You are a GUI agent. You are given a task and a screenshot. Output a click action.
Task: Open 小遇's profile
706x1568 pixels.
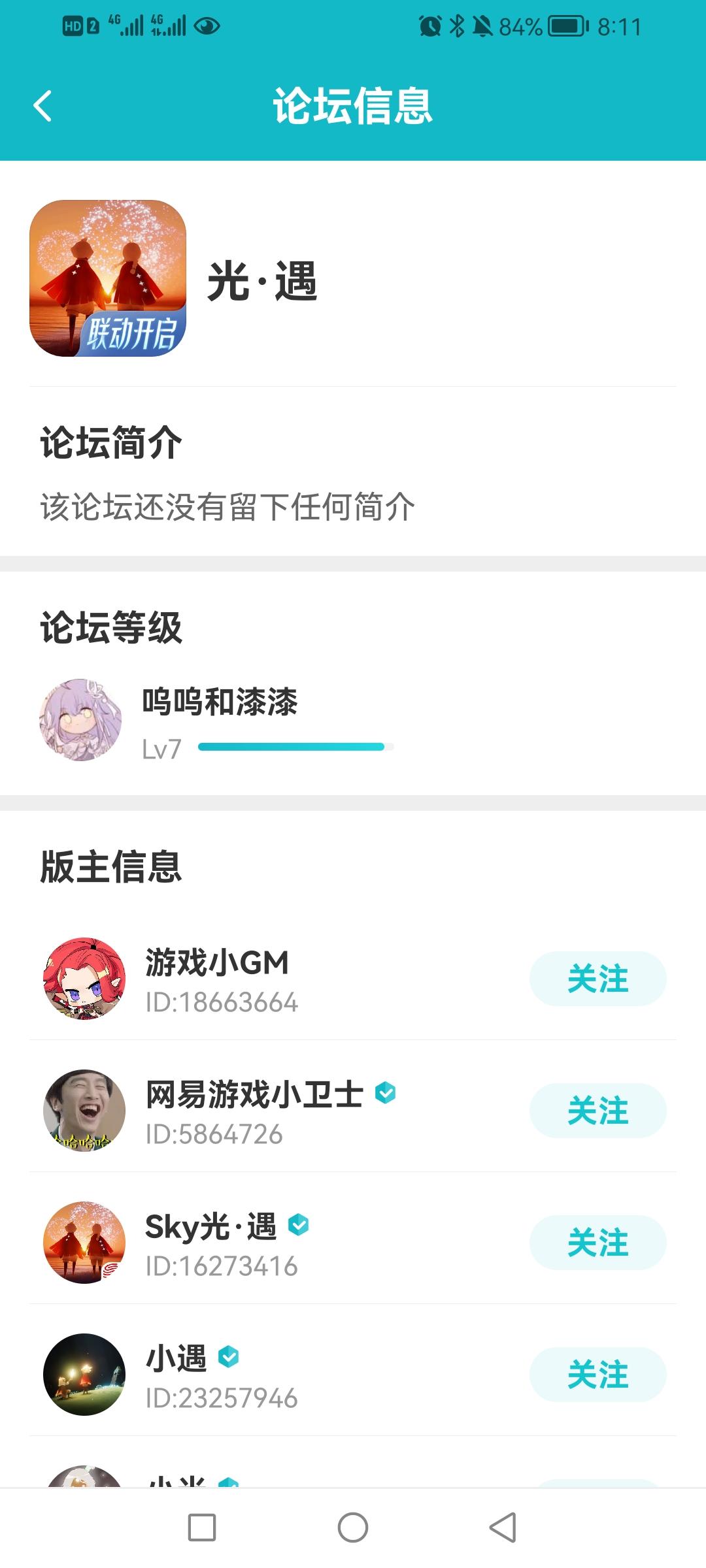84,1375
